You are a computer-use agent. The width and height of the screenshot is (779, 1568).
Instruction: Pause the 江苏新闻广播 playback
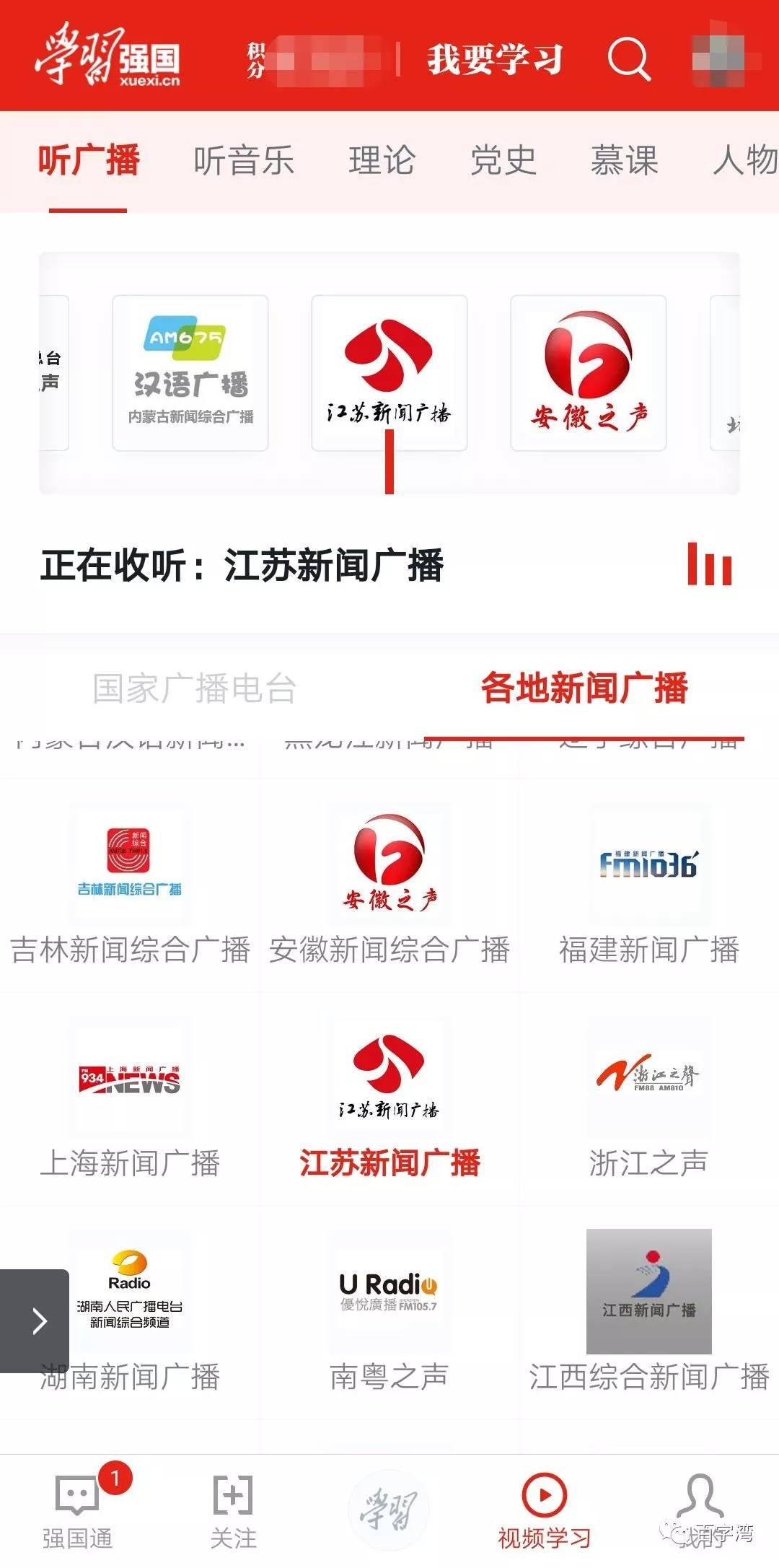(x=710, y=564)
